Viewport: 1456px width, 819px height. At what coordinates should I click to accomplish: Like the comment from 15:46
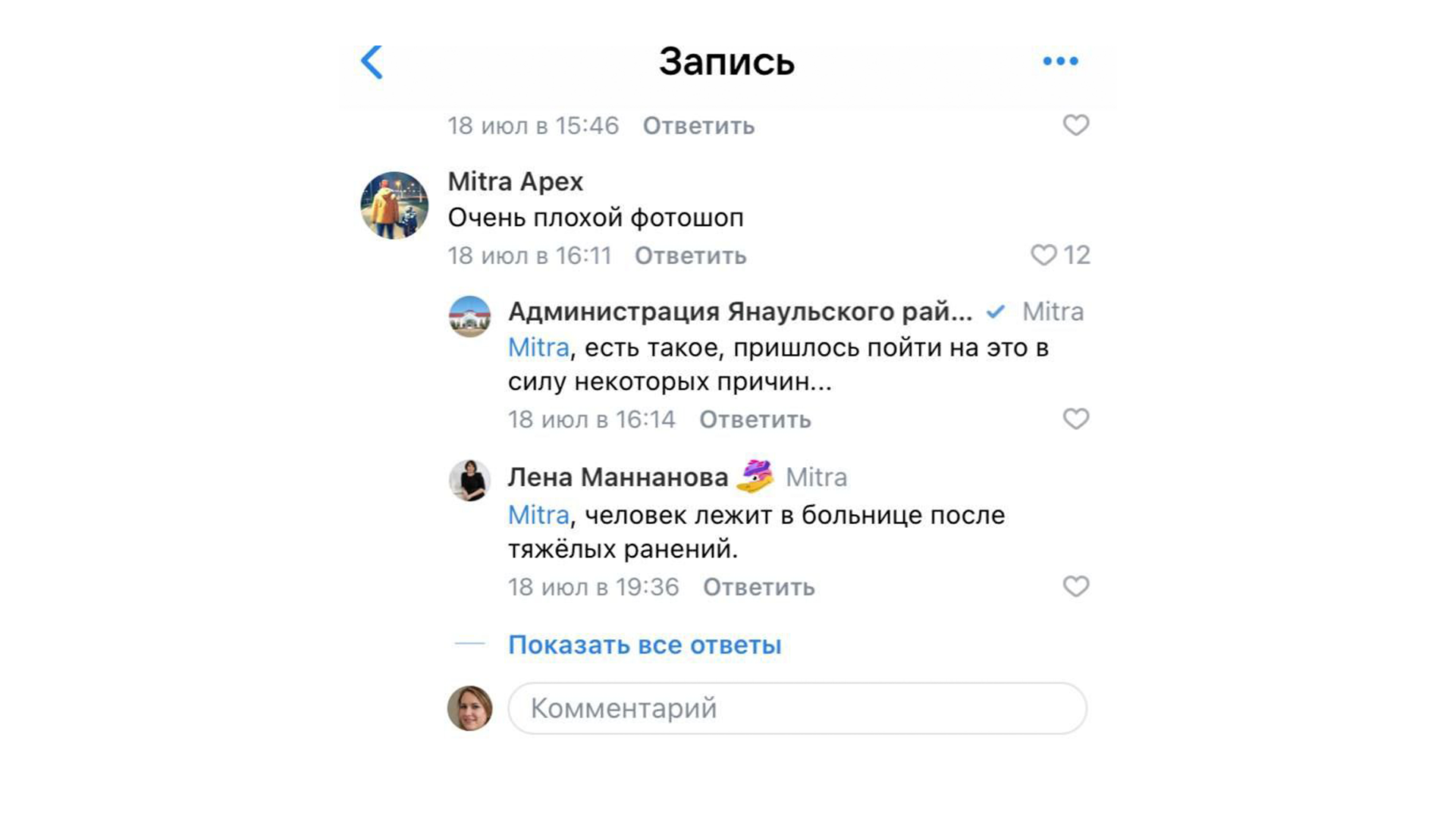(x=1075, y=125)
